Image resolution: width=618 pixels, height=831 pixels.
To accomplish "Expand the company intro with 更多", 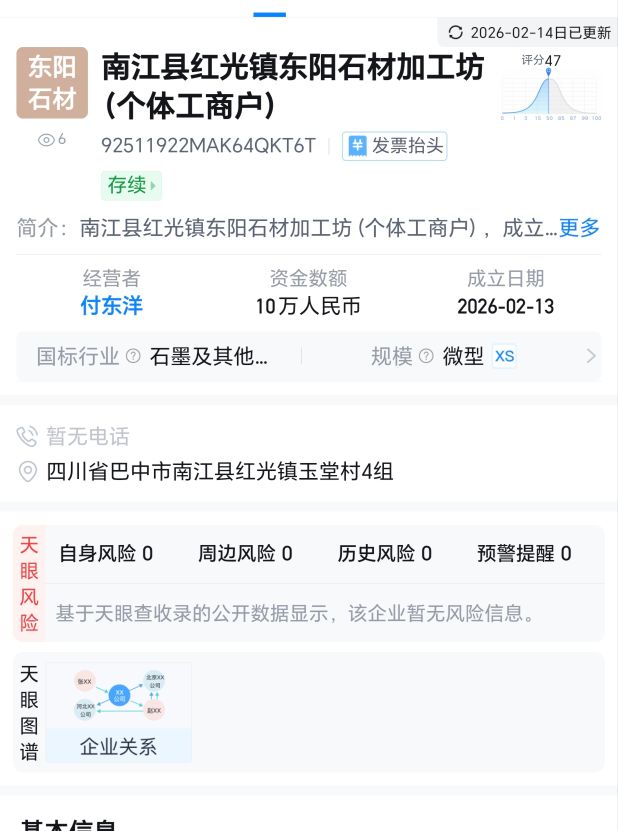I will tap(579, 228).
